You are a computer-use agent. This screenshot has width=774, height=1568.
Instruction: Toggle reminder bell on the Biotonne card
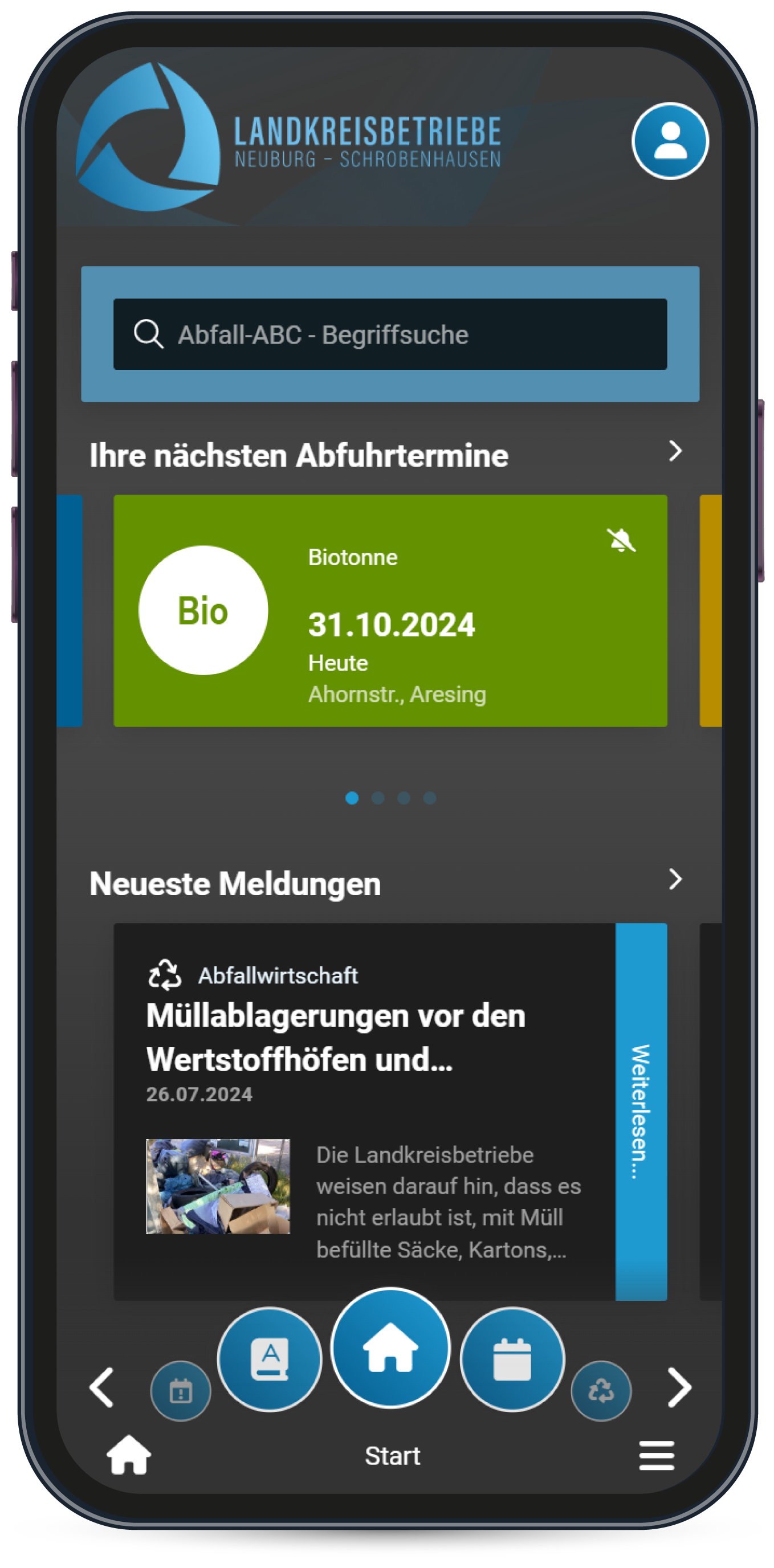point(621,540)
